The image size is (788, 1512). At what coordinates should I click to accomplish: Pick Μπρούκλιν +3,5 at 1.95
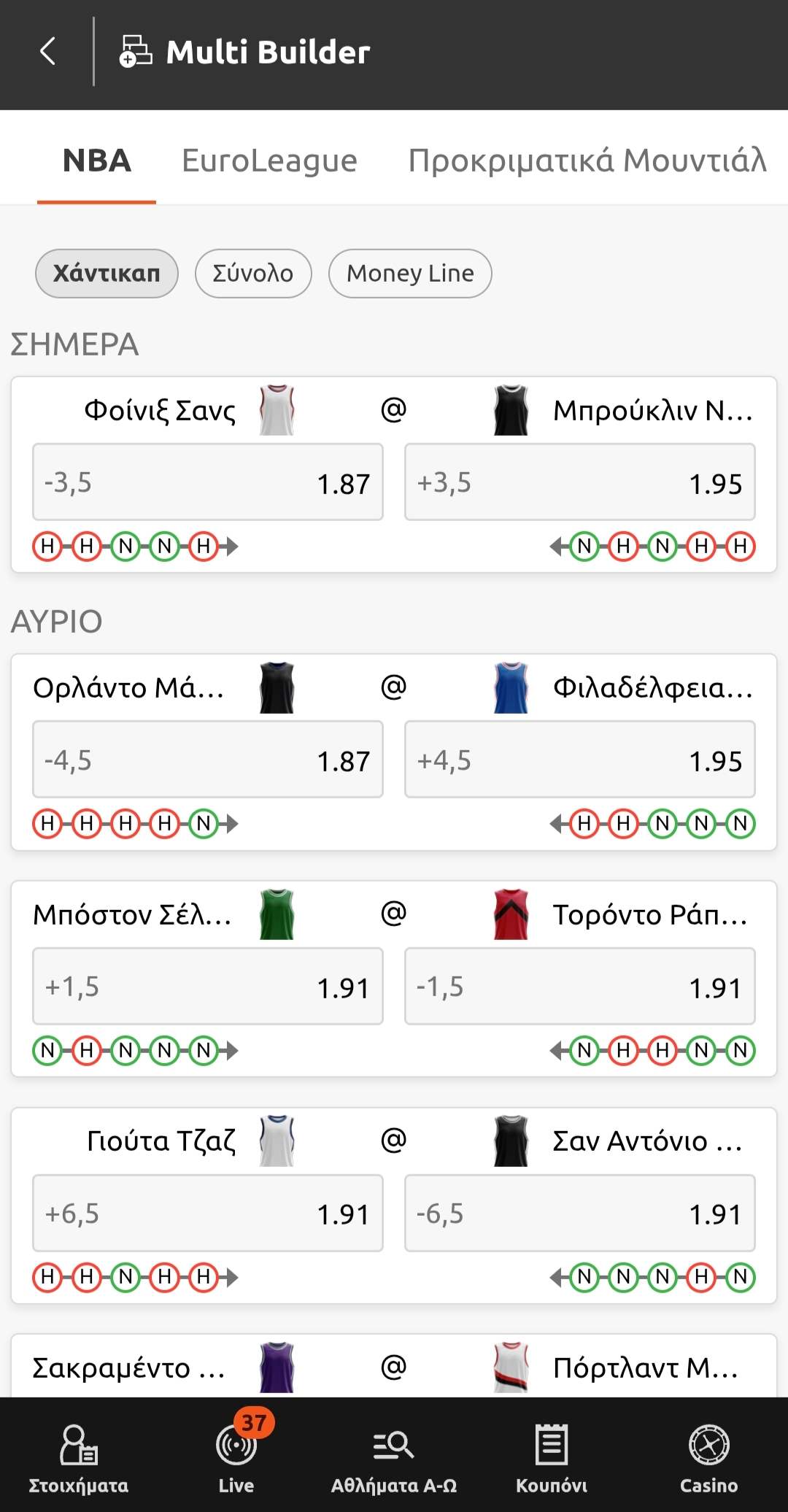coord(579,482)
